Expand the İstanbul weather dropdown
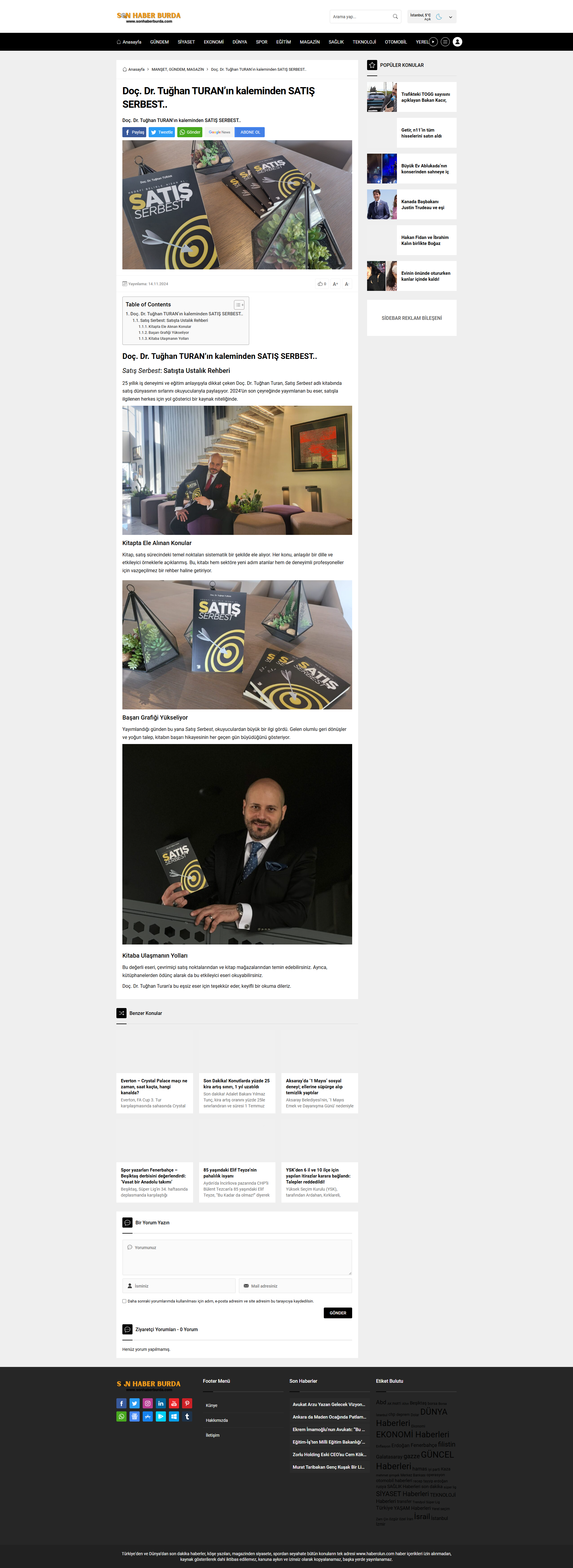 pyautogui.click(x=450, y=16)
